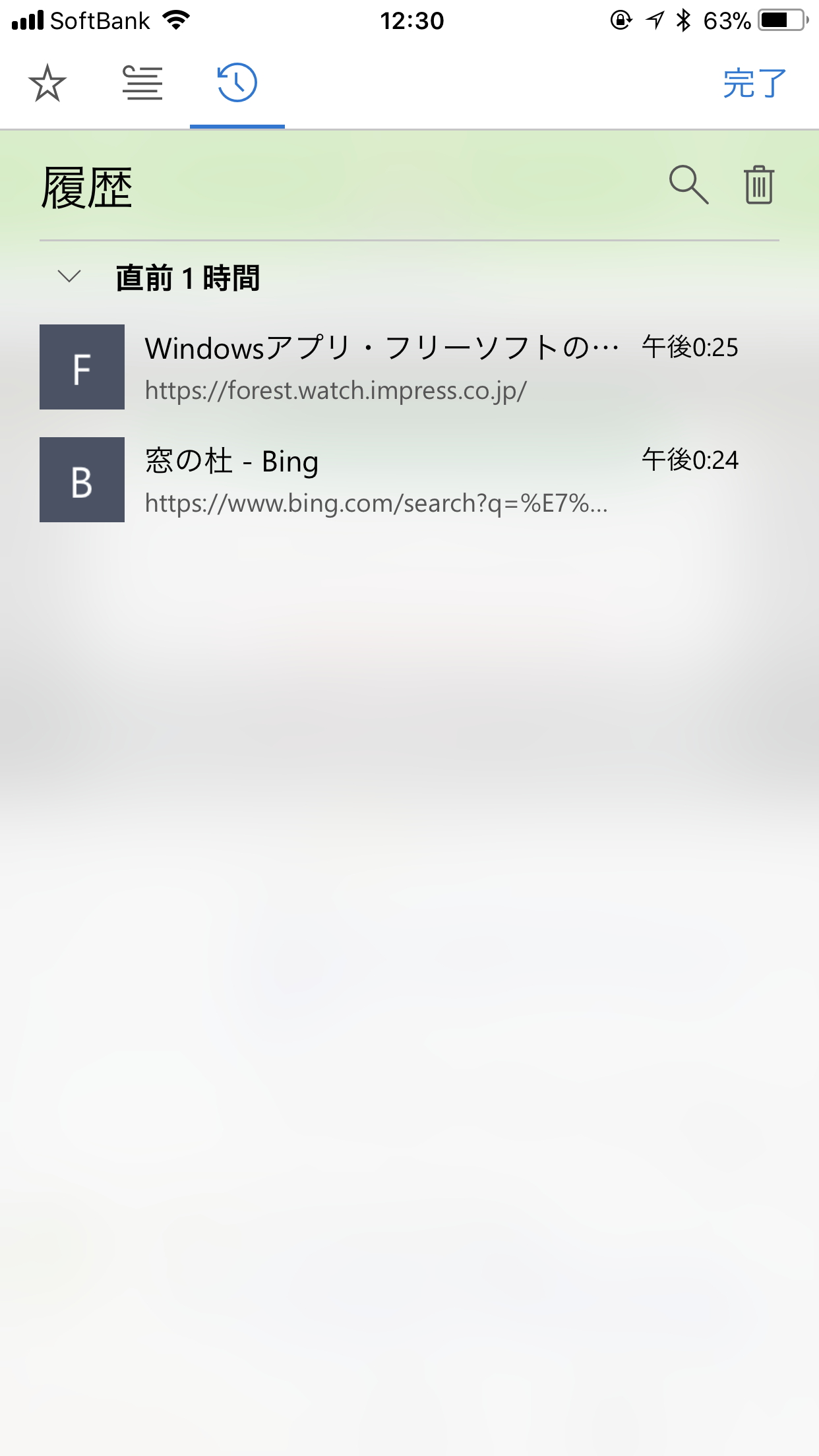Tap the Wi-Fi icon in the status bar
Screen dimensions: 819x1456
[x=175, y=19]
